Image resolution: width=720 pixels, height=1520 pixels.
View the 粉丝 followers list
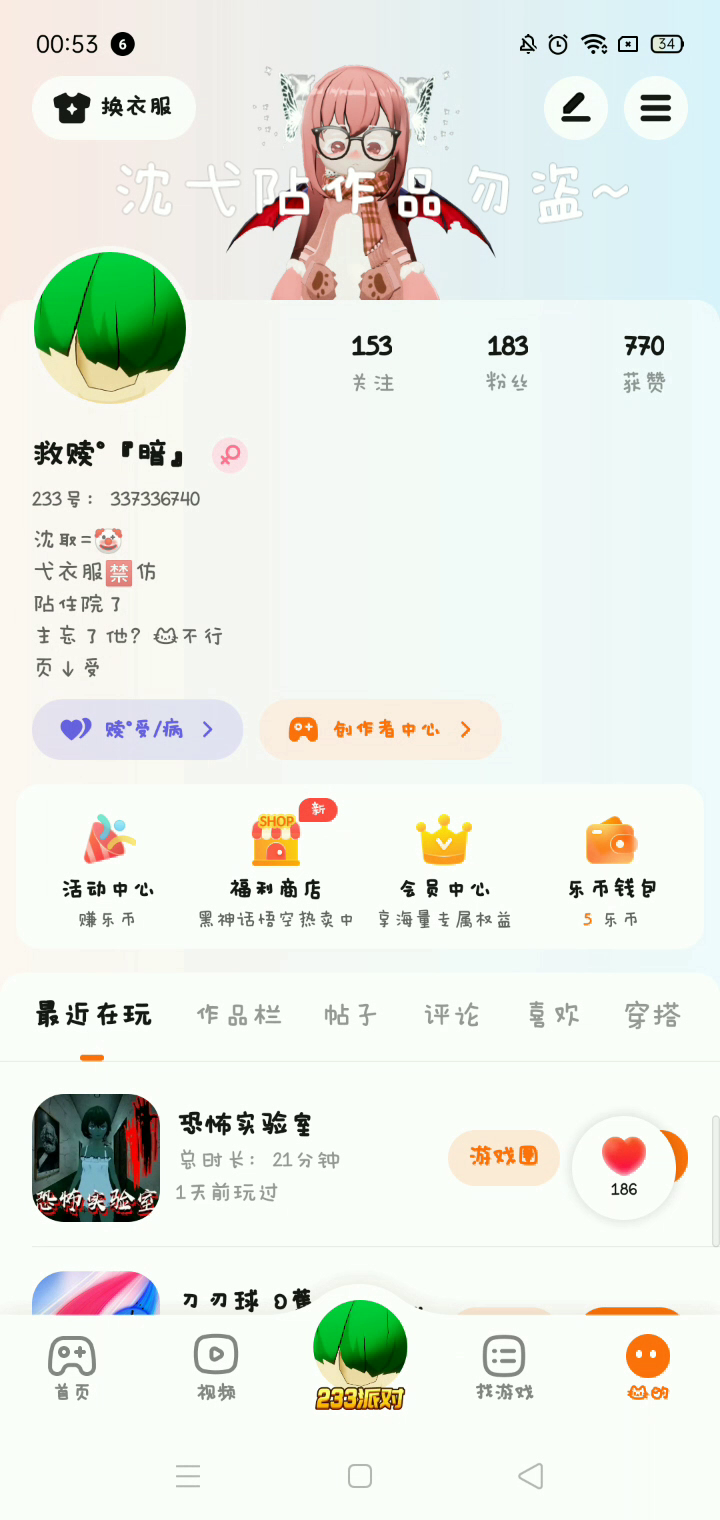point(507,362)
